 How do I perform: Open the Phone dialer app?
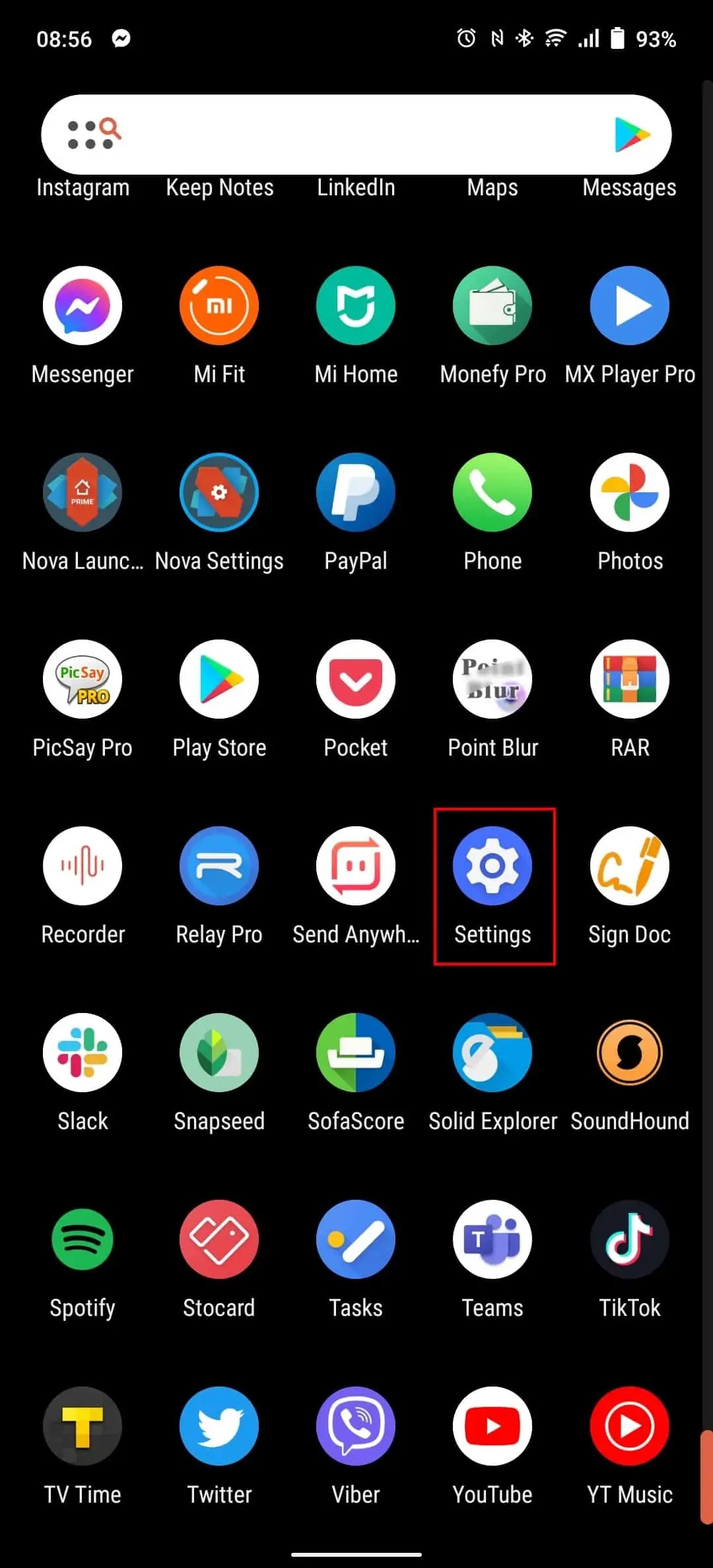492,492
